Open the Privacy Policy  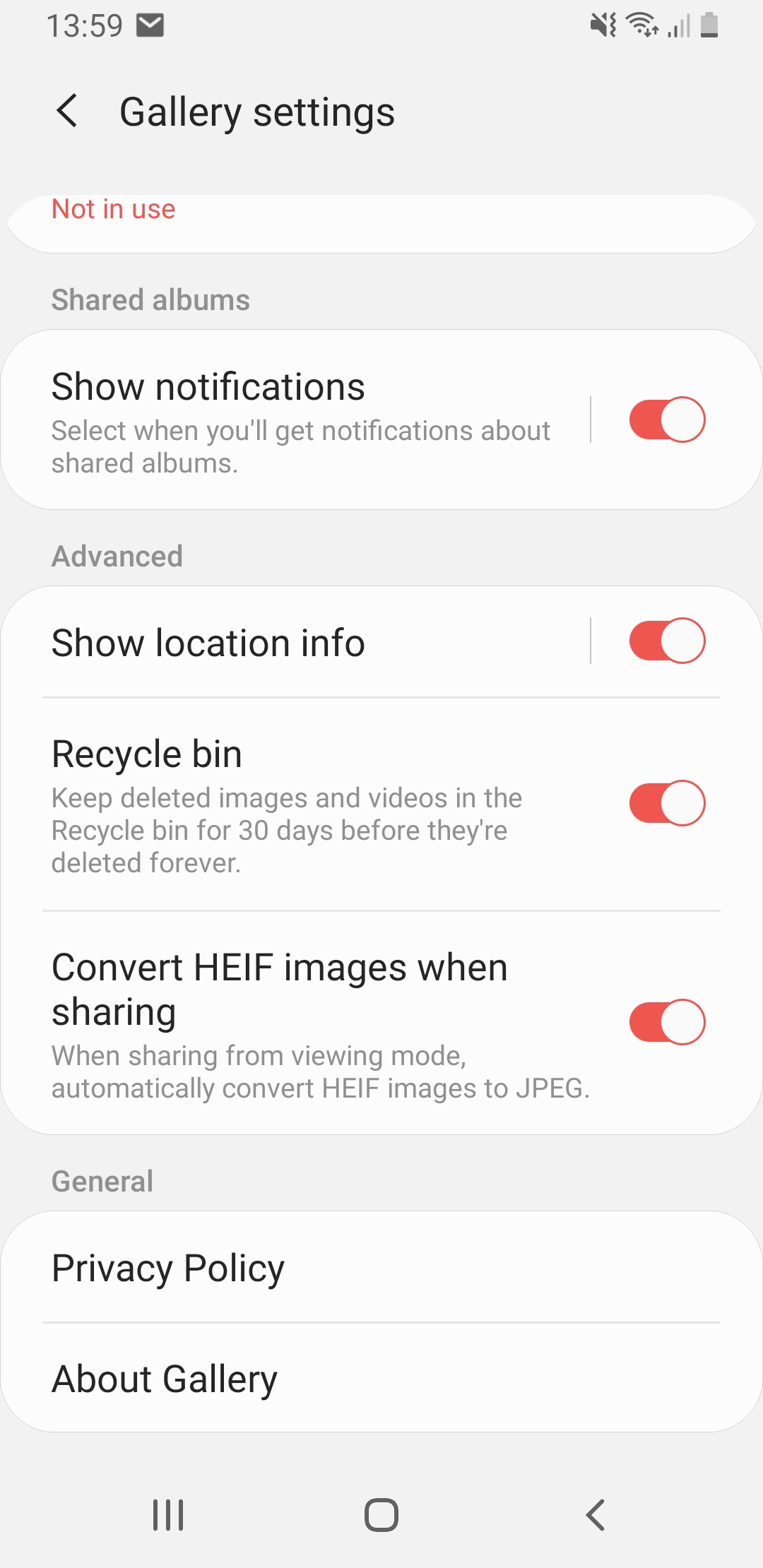click(381, 1268)
